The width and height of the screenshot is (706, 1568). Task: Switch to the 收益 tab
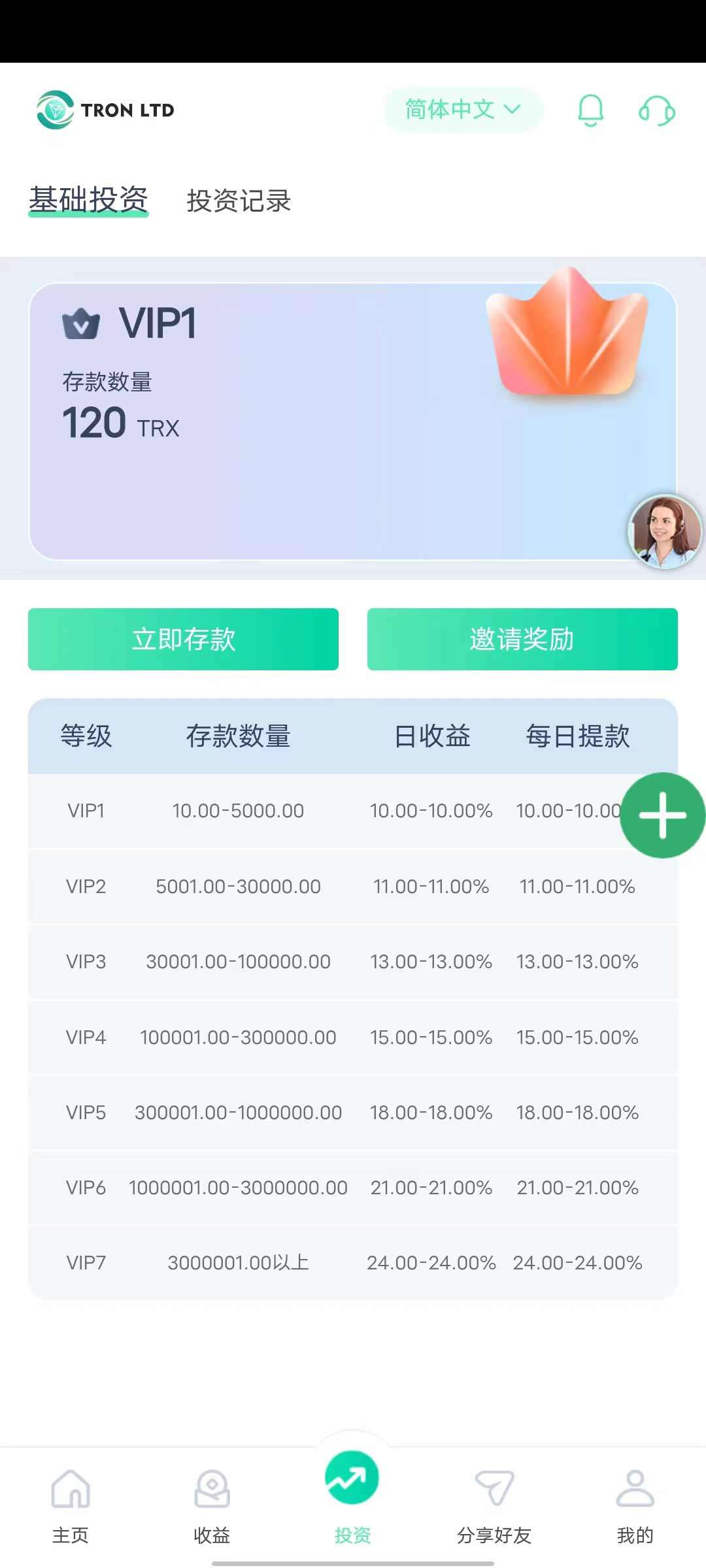[212, 1503]
